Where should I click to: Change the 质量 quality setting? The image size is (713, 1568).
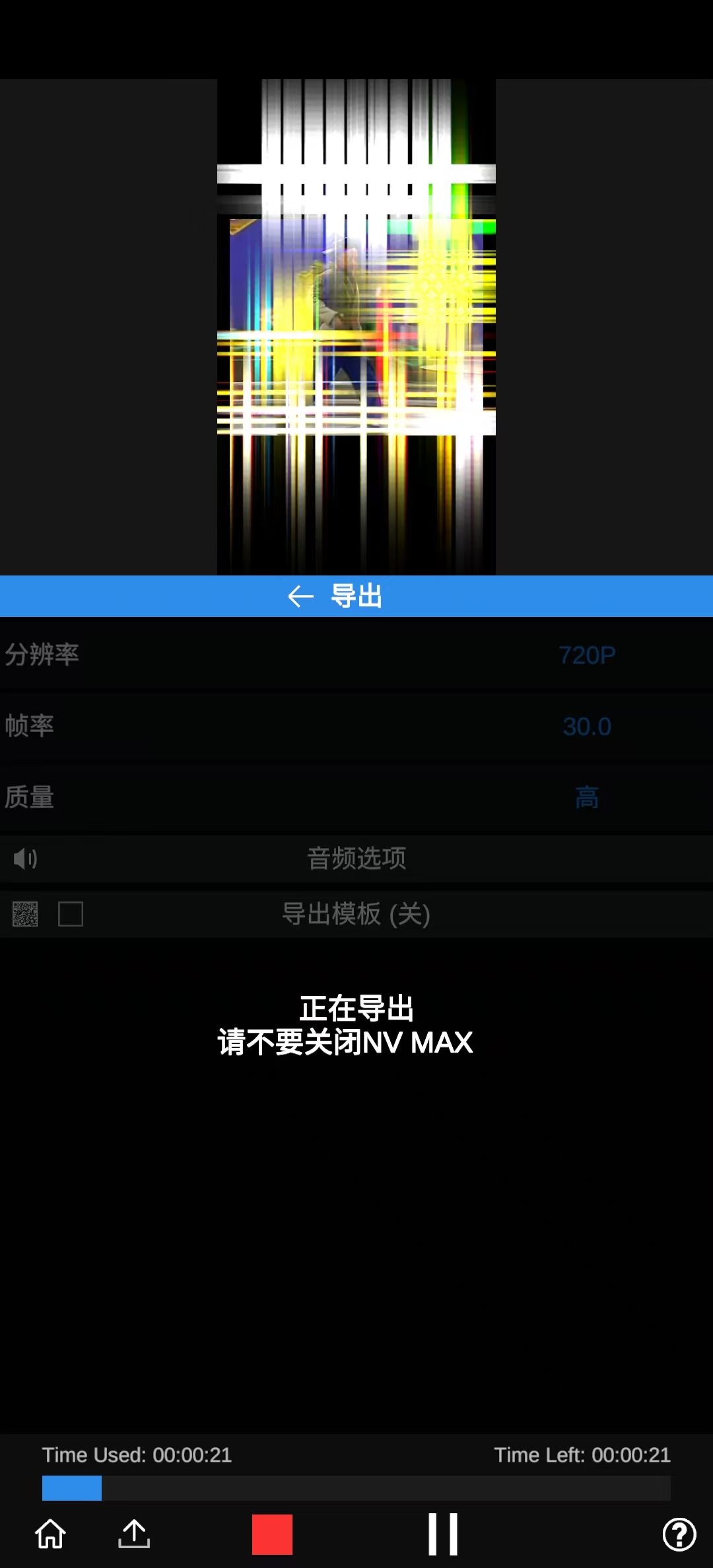[x=586, y=797]
